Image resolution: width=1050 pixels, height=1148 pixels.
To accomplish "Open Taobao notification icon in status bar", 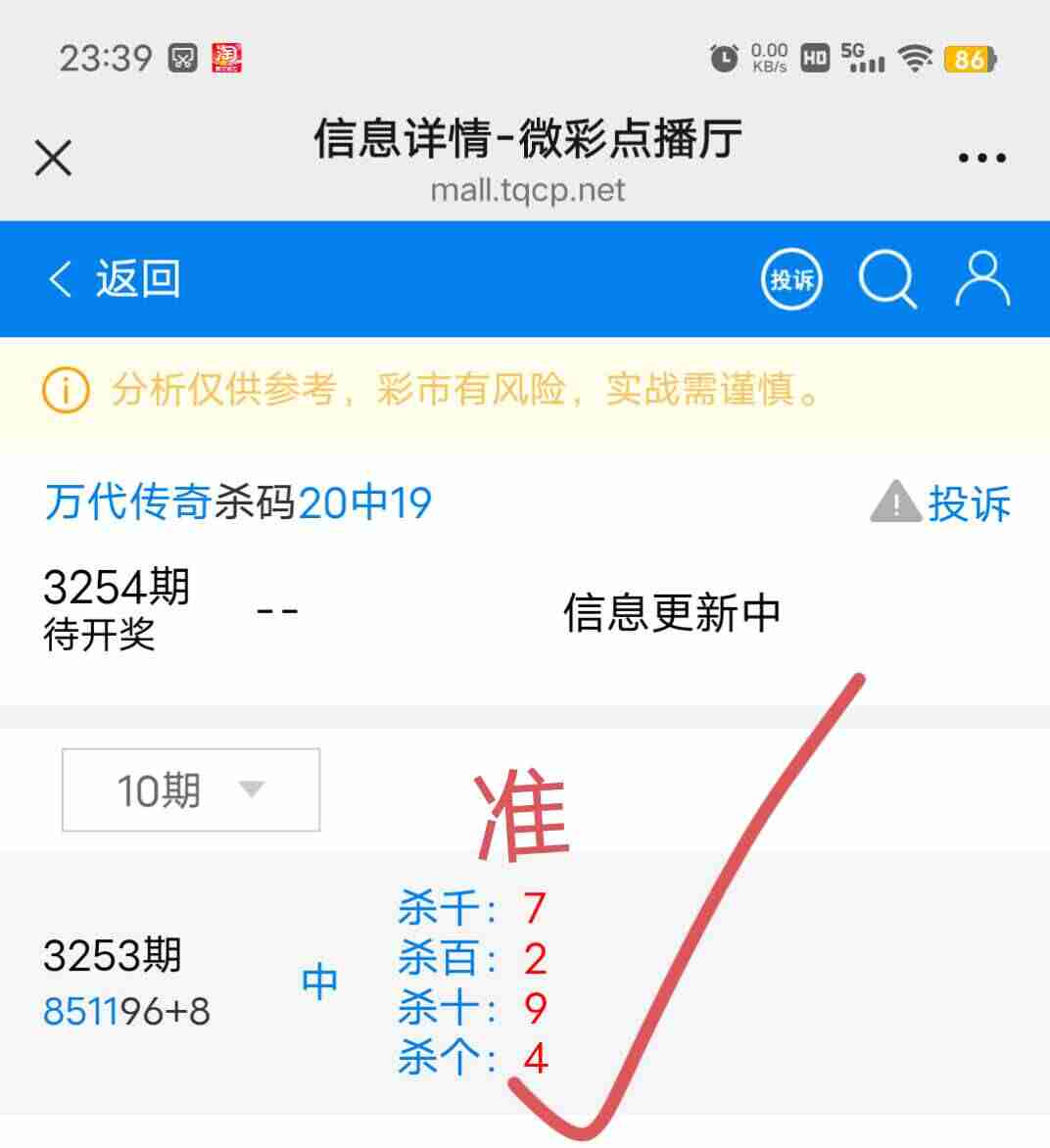I will [x=227, y=56].
